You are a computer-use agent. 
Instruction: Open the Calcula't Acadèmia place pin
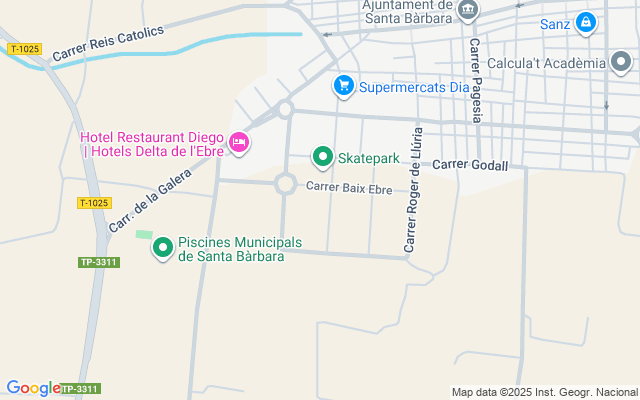click(620, 63)
